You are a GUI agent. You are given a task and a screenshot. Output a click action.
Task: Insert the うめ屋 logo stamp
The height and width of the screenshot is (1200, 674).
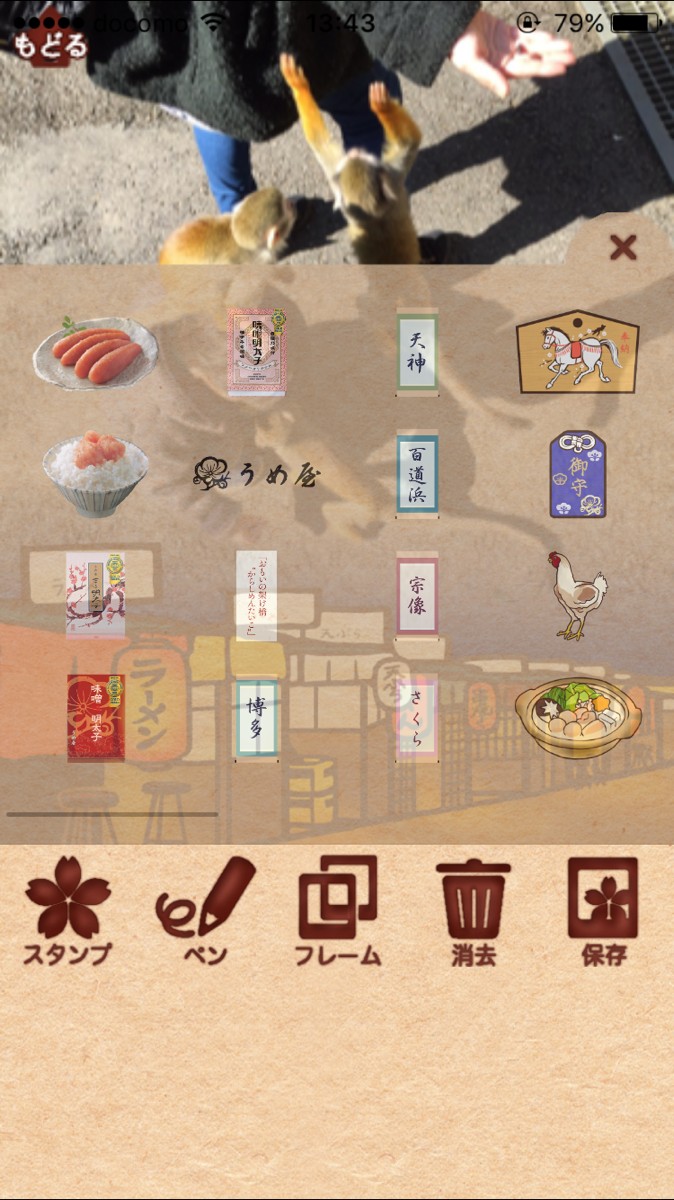(256, 477)
